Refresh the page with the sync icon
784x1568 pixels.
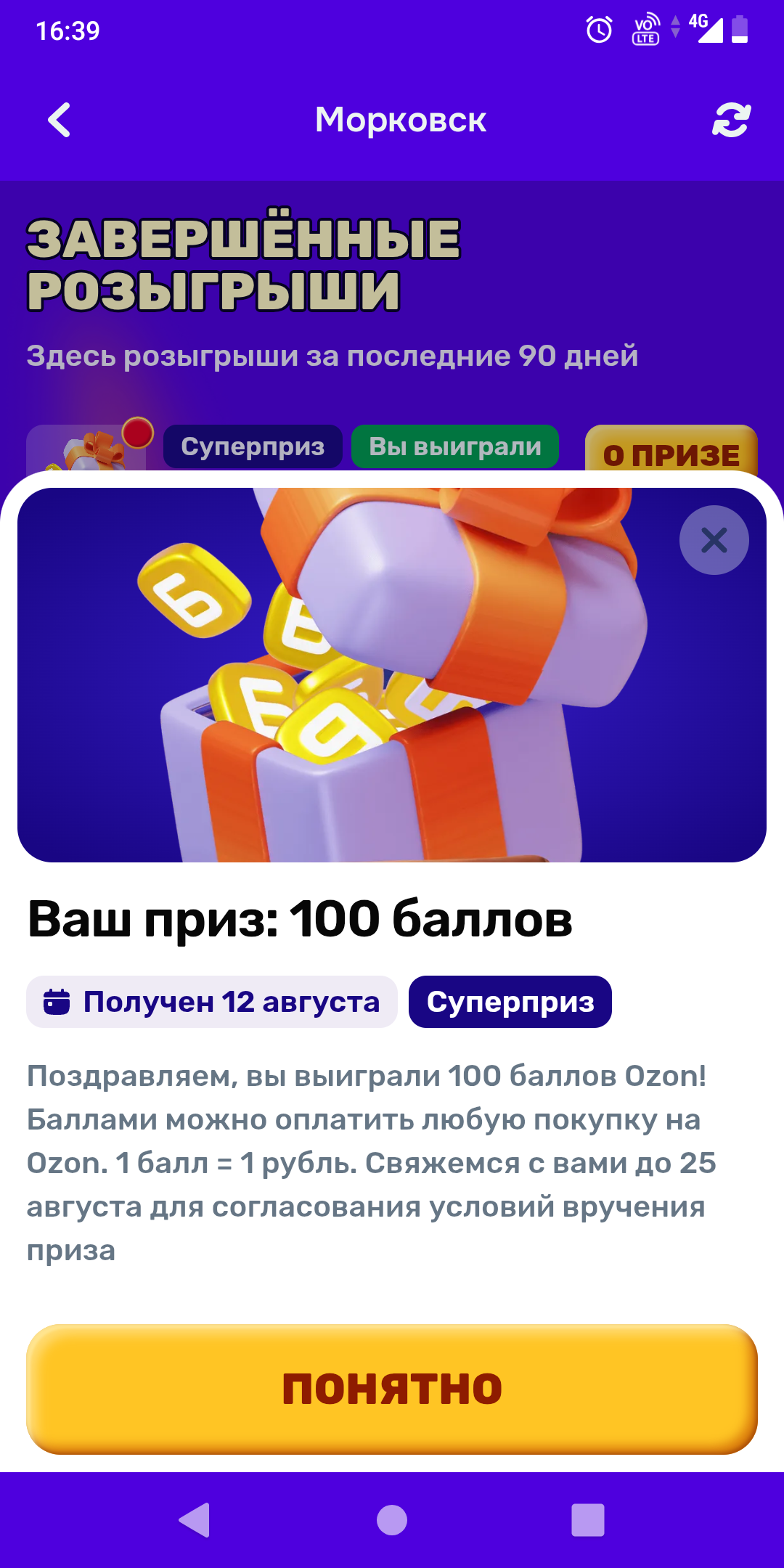click(731, 120)
